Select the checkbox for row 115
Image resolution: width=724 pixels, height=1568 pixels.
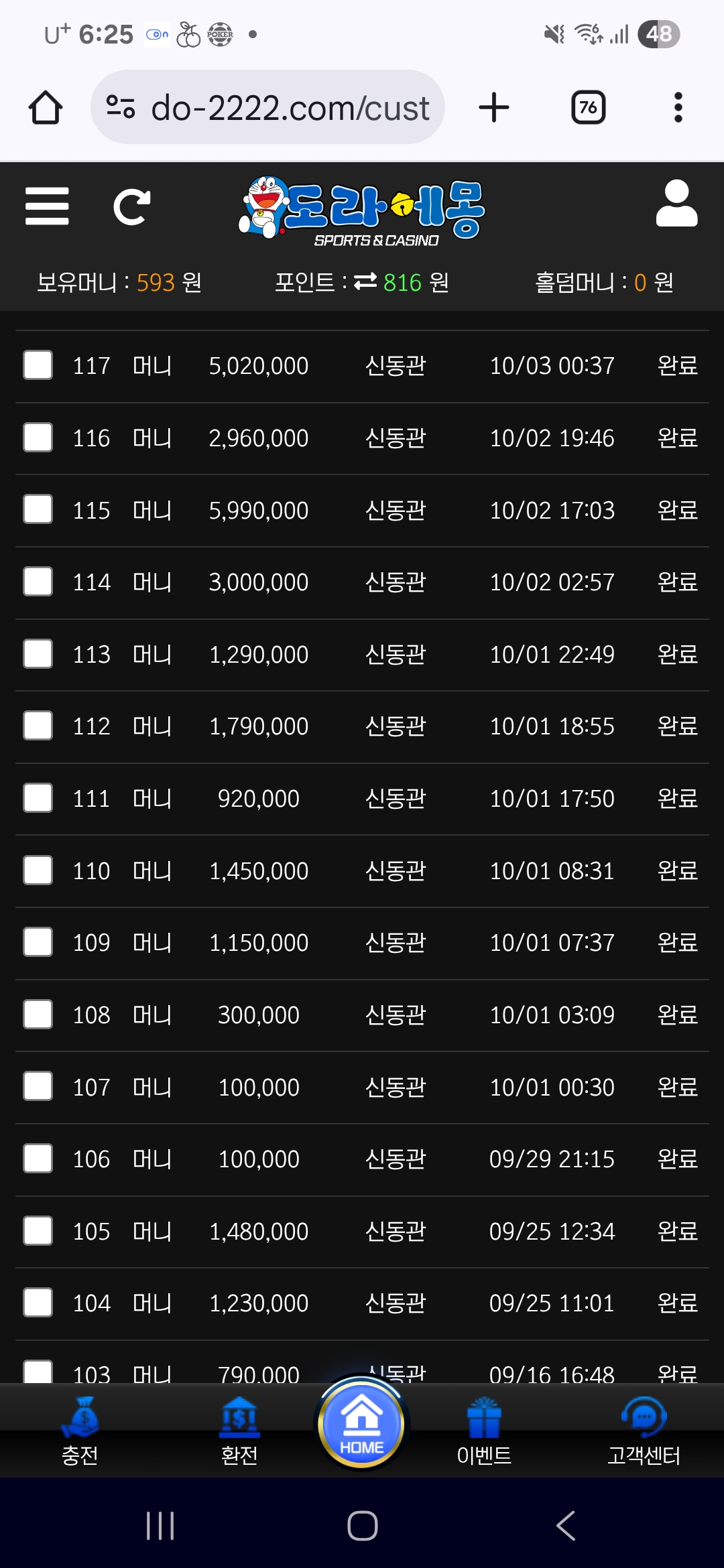pos(38,509)
